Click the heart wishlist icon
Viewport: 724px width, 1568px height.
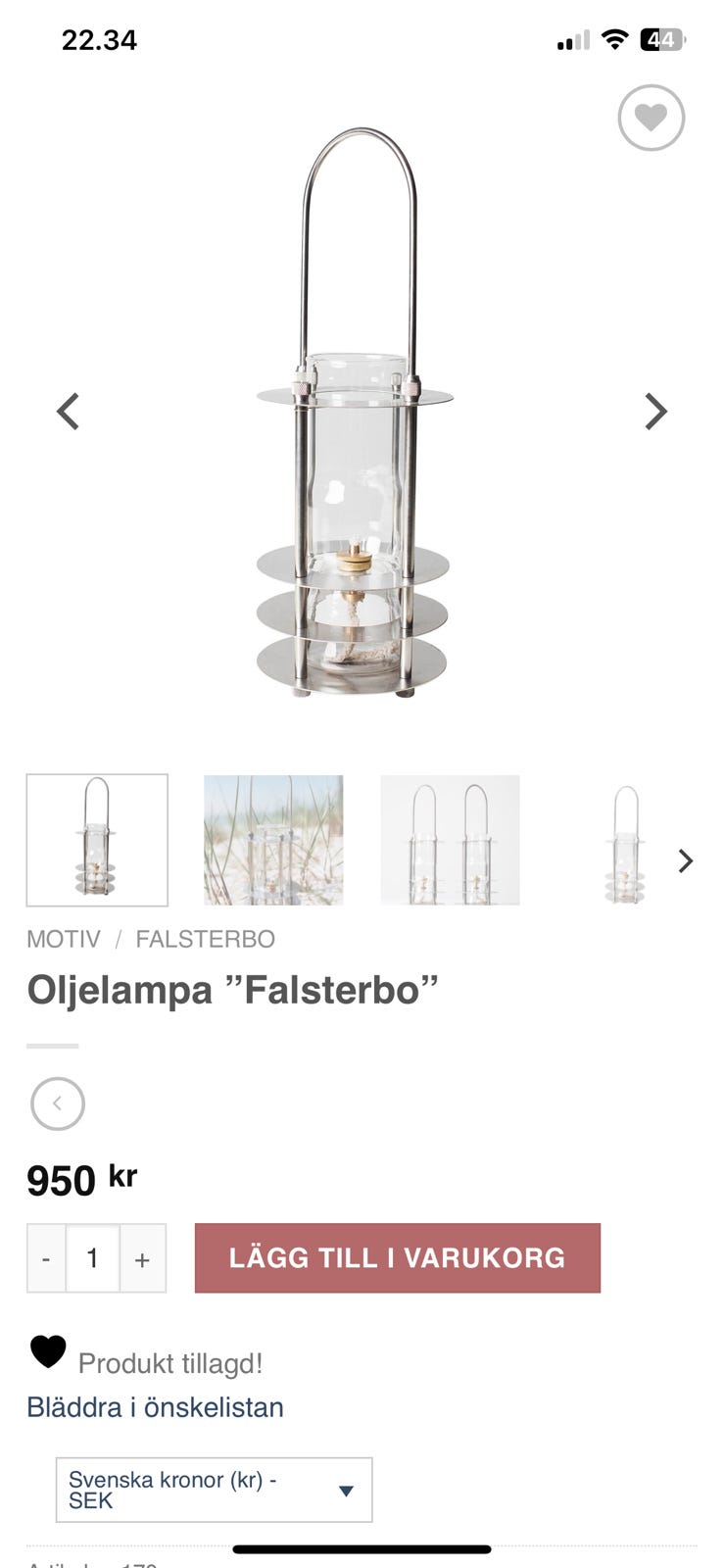pyautogui.click(x=651, y=117)
